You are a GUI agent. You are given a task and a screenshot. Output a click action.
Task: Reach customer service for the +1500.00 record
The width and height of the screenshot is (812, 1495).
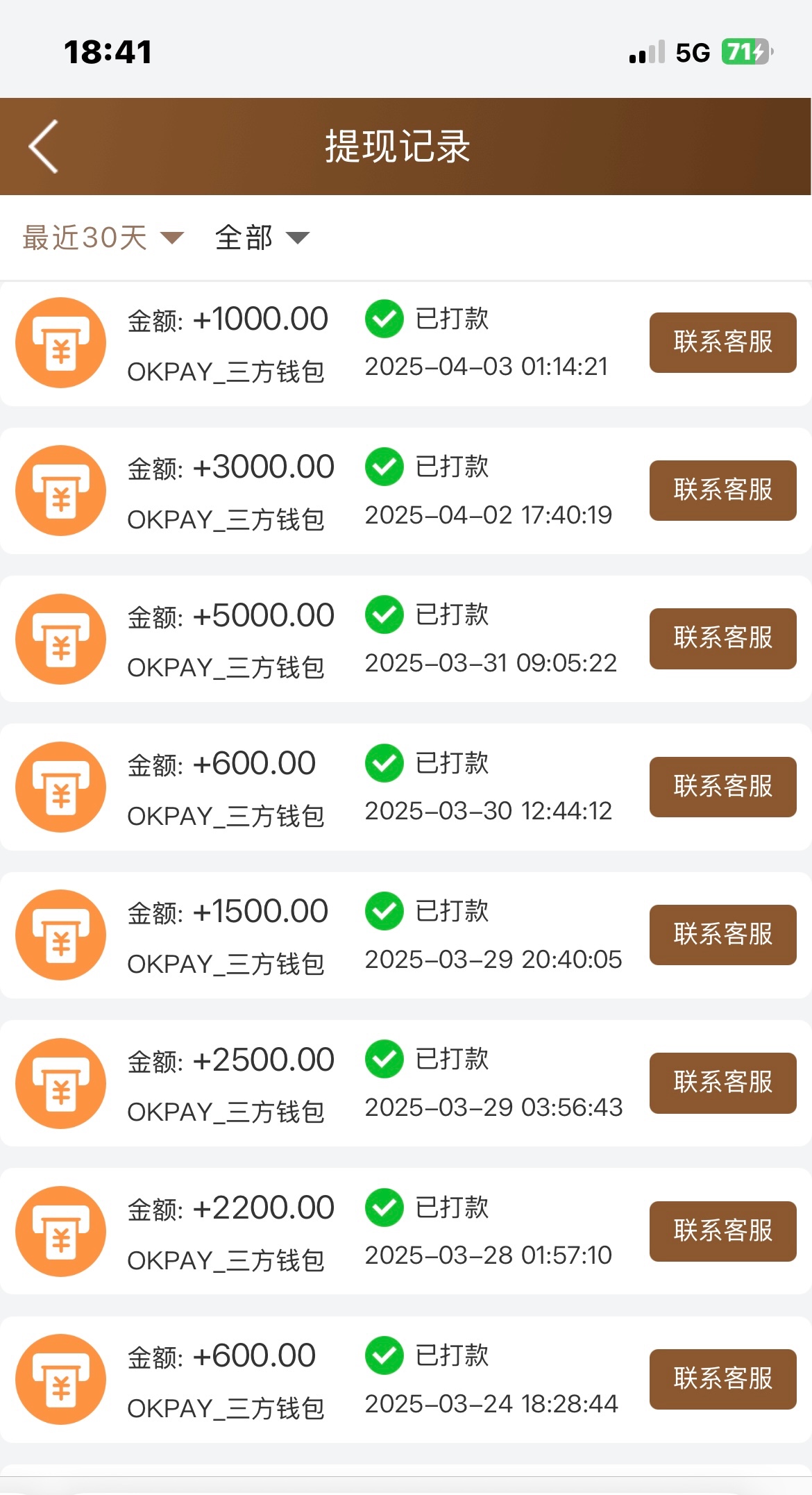point(722,935)
